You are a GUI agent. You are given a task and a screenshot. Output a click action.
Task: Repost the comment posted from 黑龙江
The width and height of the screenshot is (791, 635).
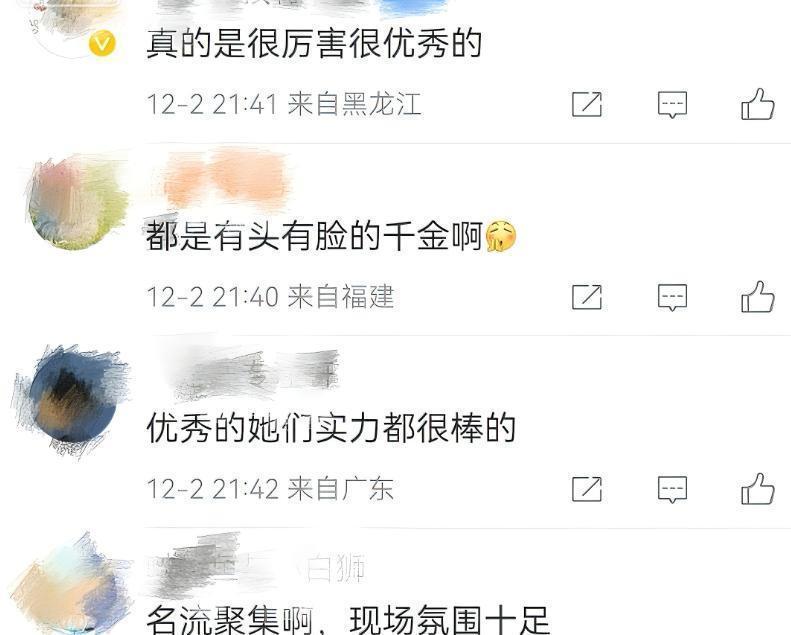[587, 104]
